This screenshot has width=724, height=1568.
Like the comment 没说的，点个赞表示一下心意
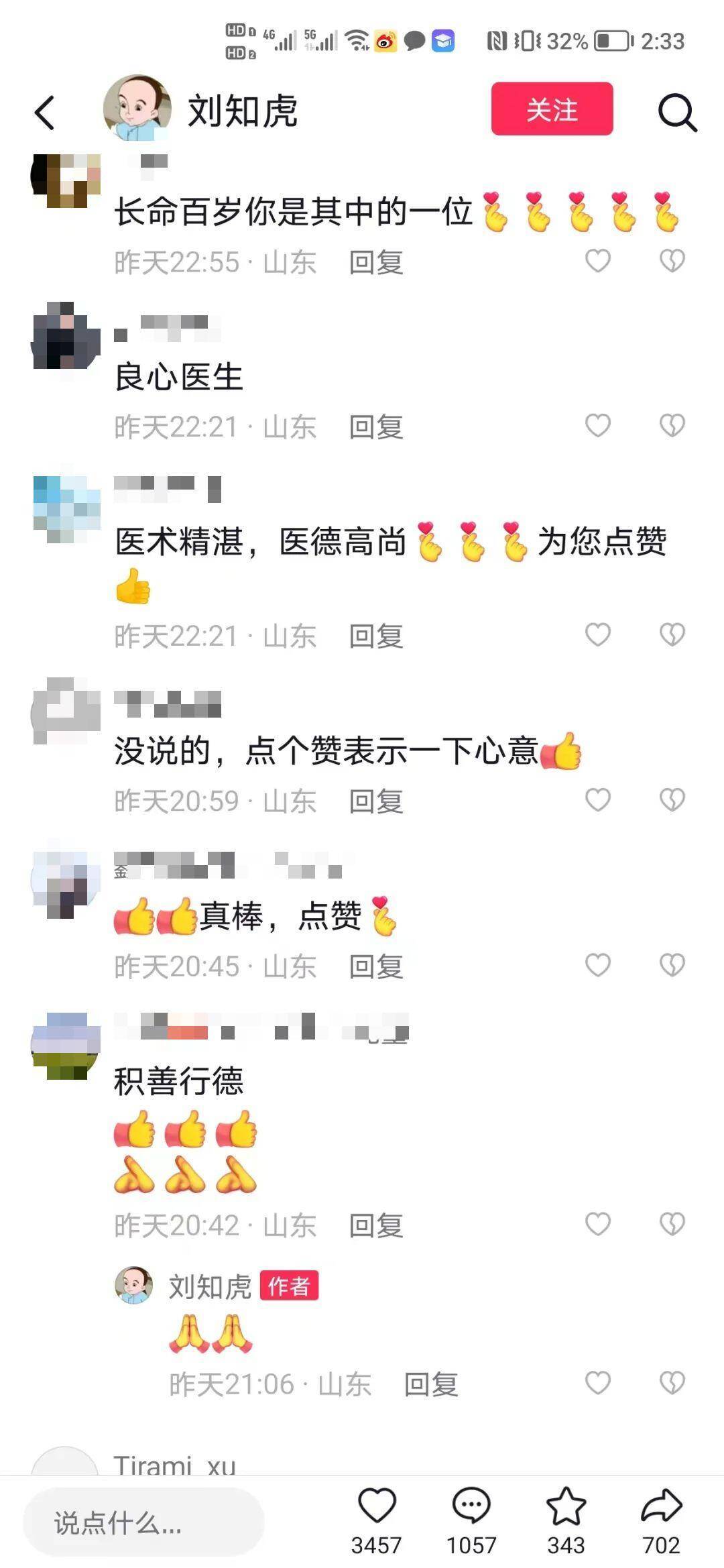(x=597, y=799)
